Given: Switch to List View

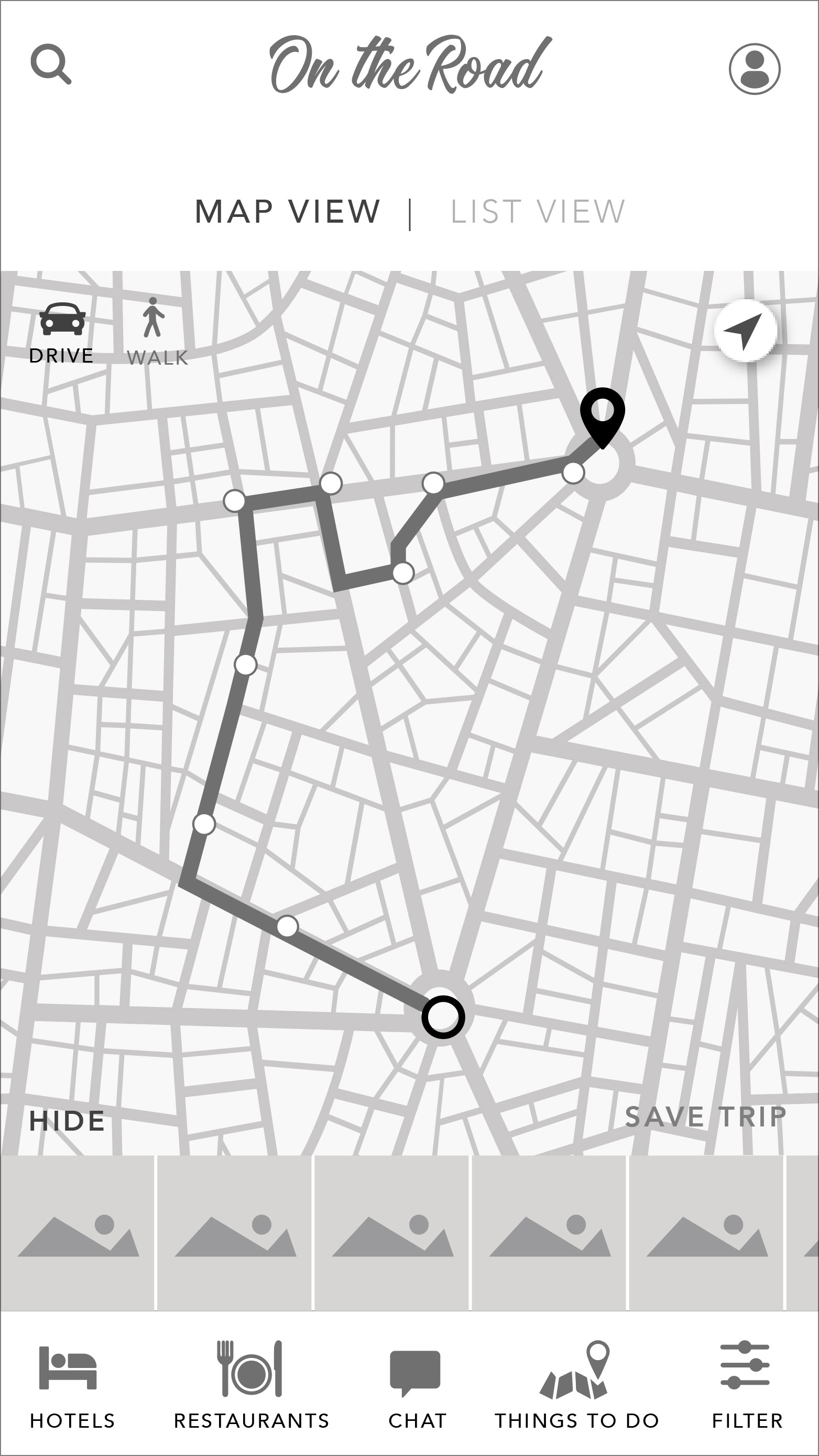Looking at the screenshot, I should 538,212.
